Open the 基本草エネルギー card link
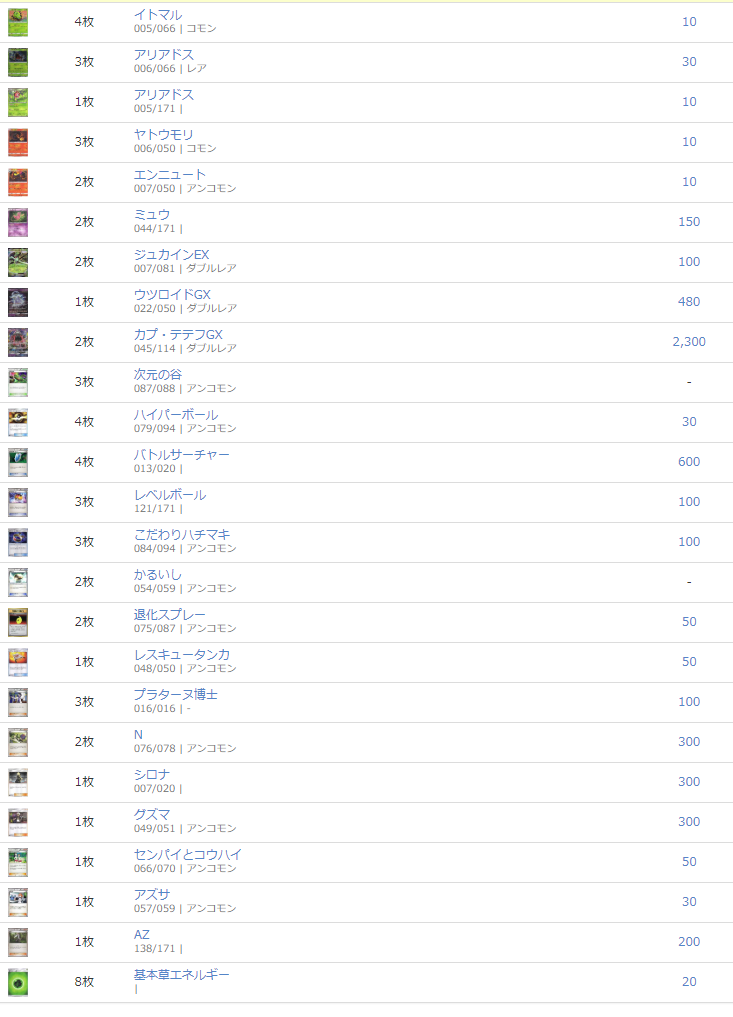733x1017 pixels. click(182, 975)
